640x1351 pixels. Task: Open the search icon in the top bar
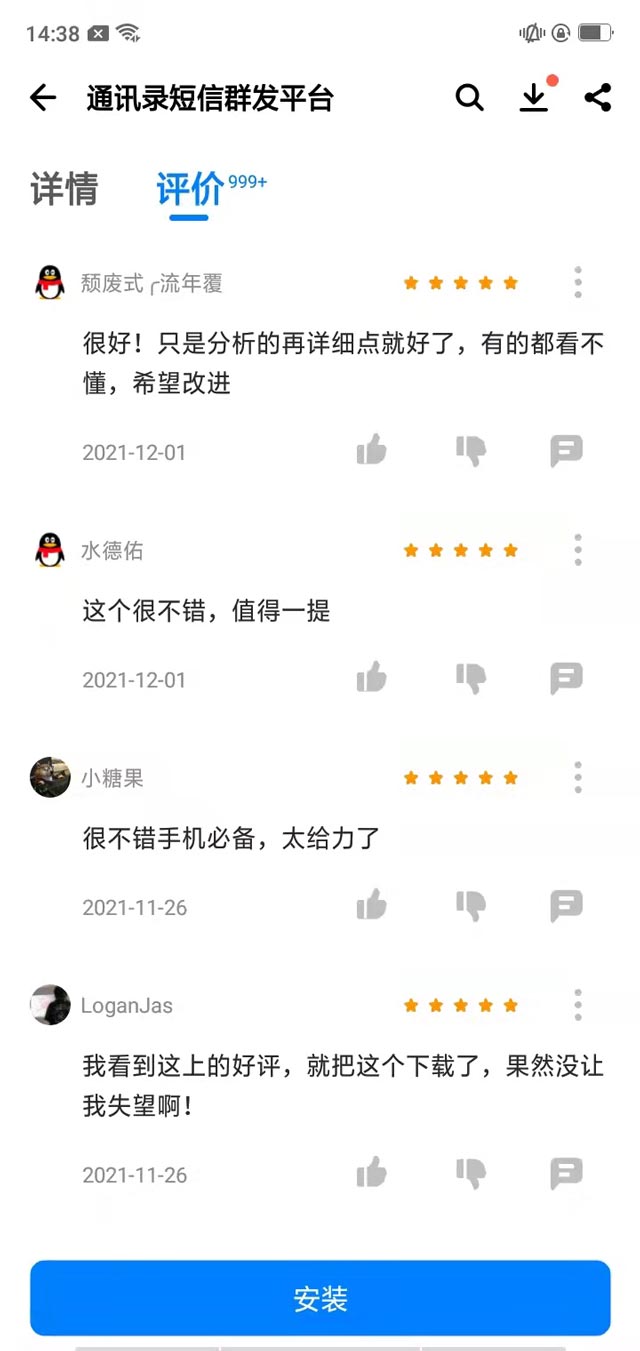click(x=469, y=98)
